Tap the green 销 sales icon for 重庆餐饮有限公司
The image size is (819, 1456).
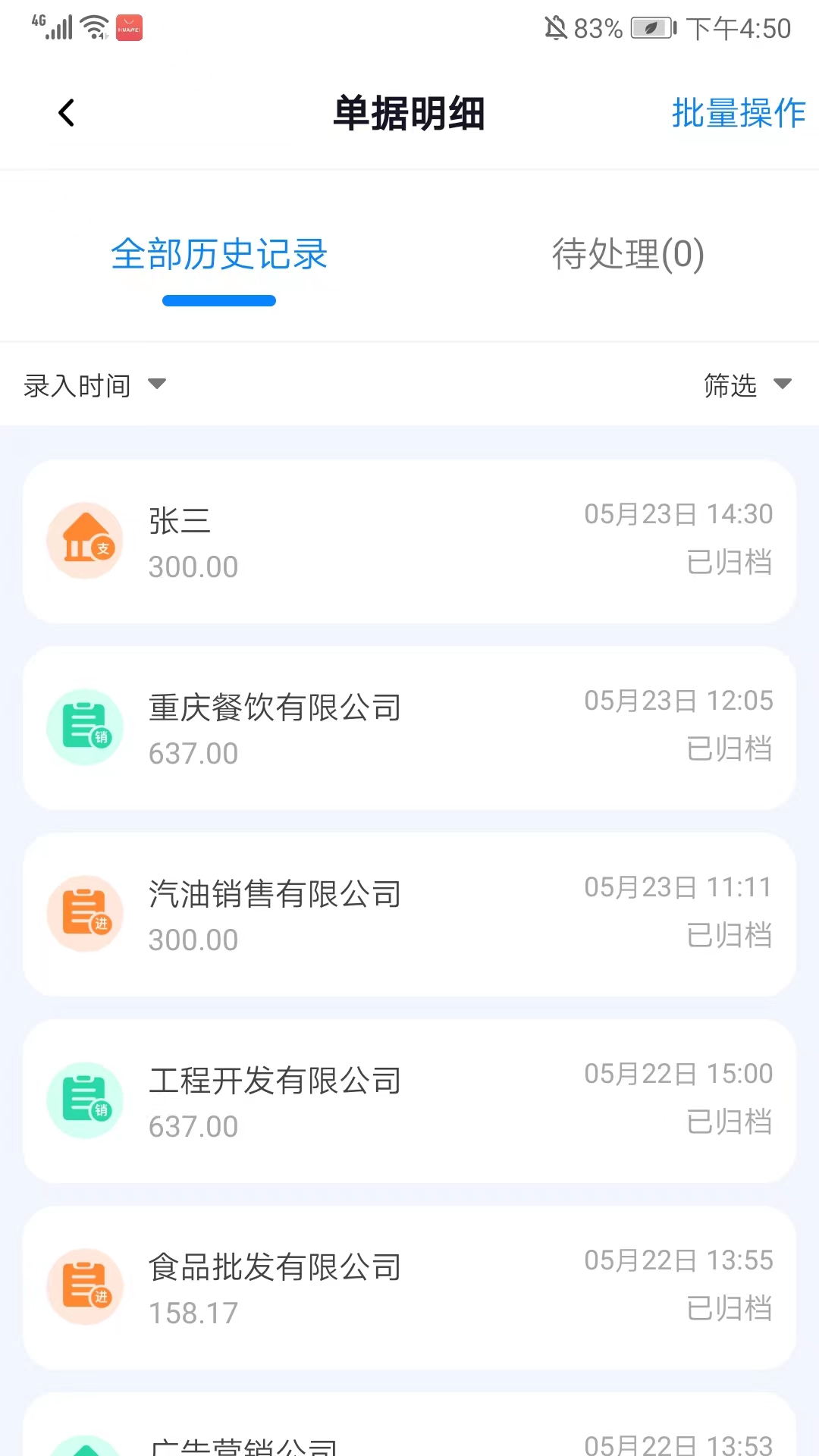coord(85,726)
